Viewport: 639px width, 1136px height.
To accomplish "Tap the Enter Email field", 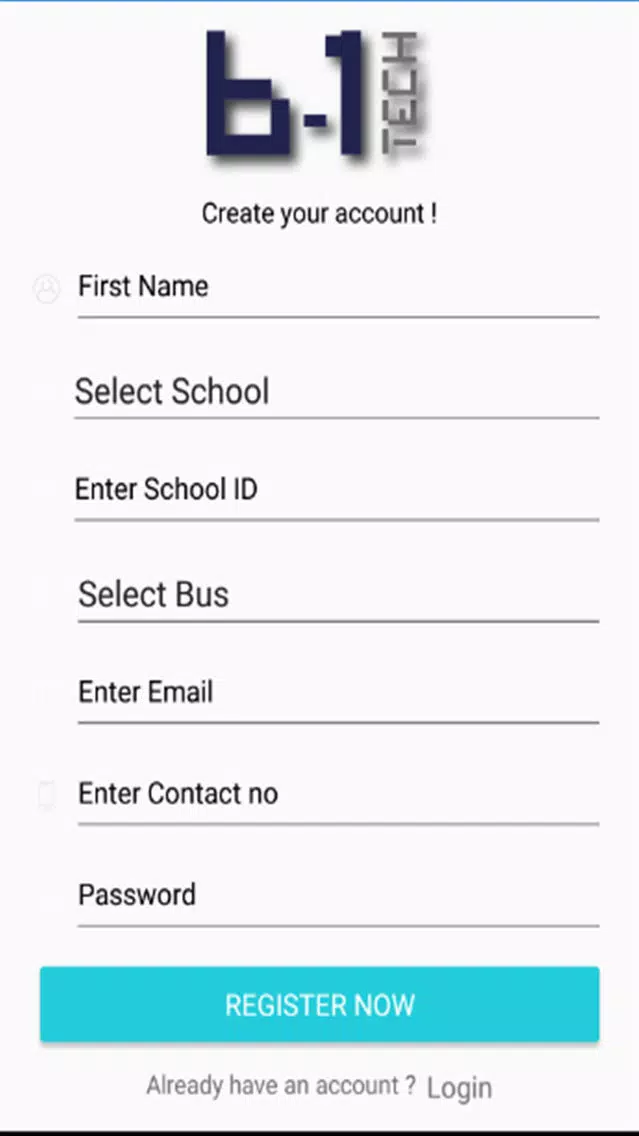I will [338, 695].
